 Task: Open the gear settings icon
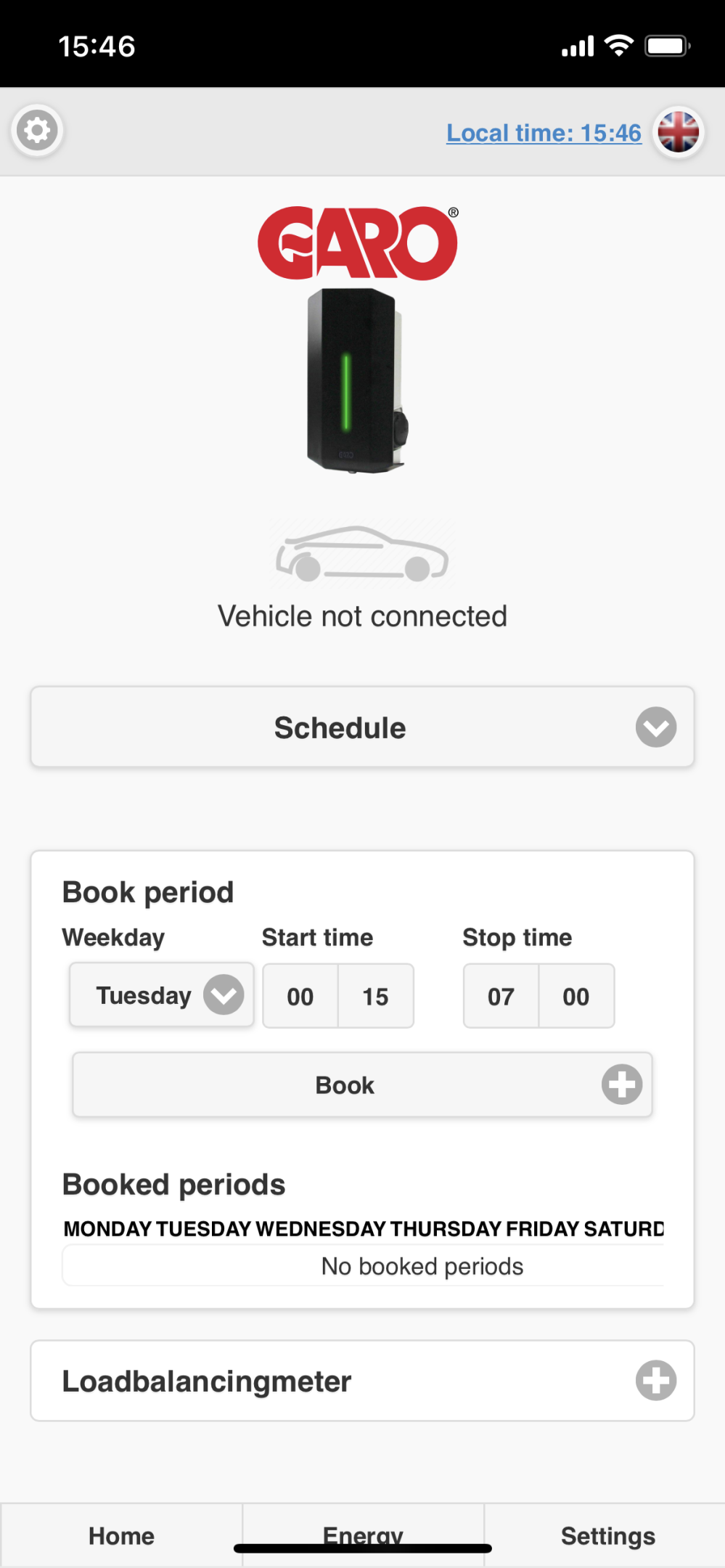38,131
